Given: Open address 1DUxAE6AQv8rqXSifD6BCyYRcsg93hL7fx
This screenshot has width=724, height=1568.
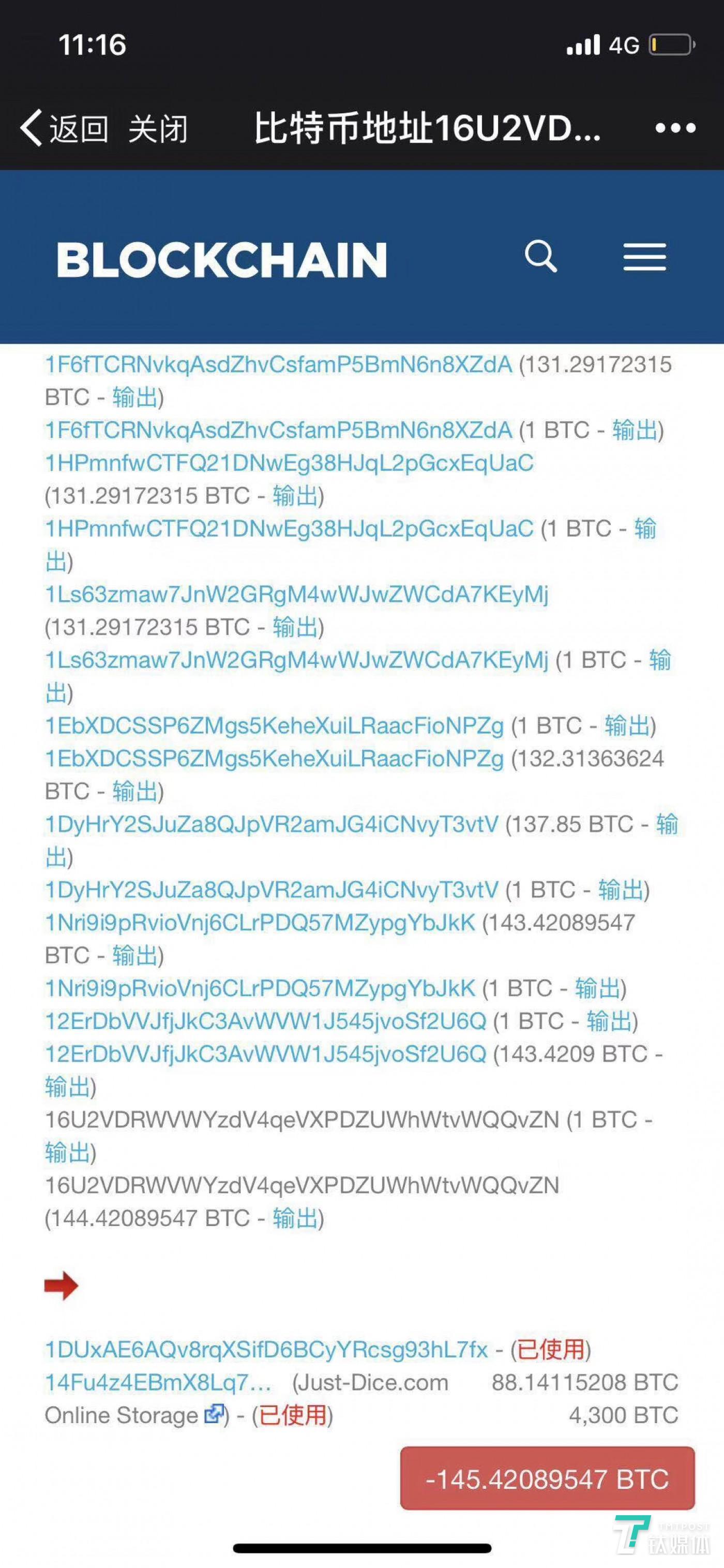Looking at the screenshot, I should (266, 1350).
